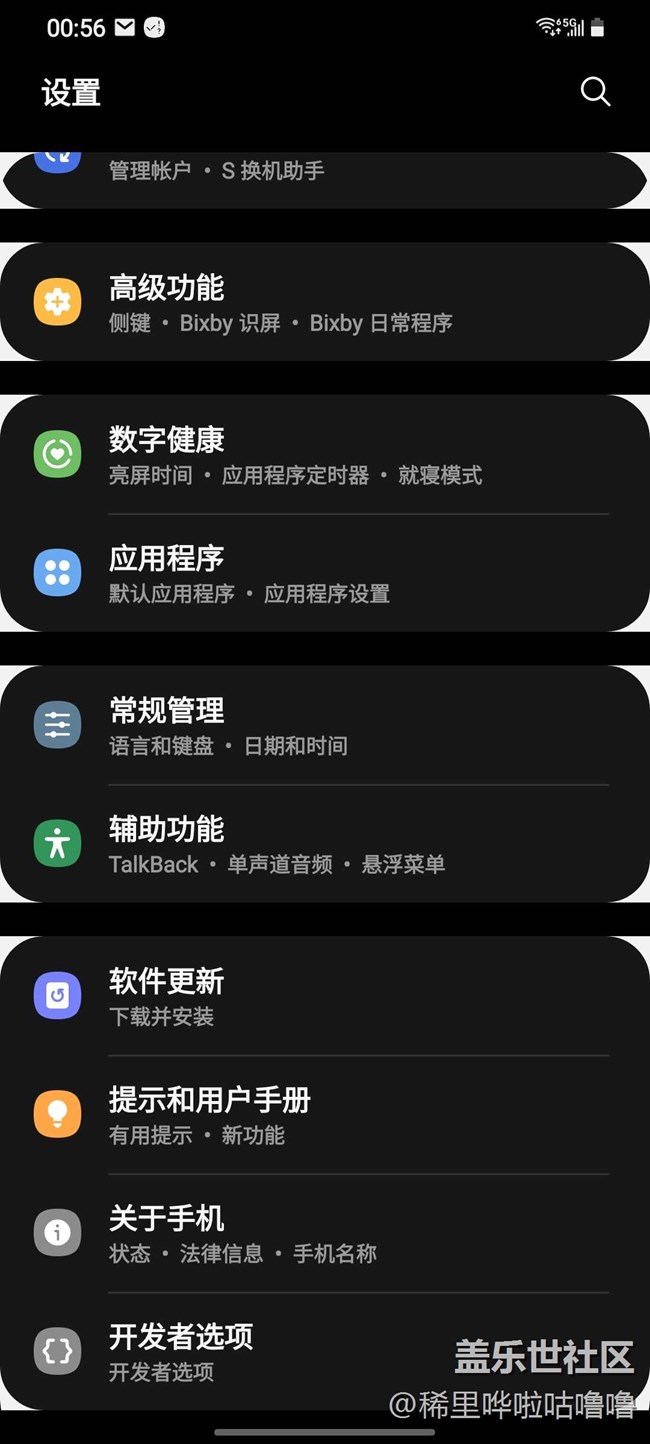Open 提示和用户手册 row
Viewport: 650px width, 1444px height.
(325, 1115)
